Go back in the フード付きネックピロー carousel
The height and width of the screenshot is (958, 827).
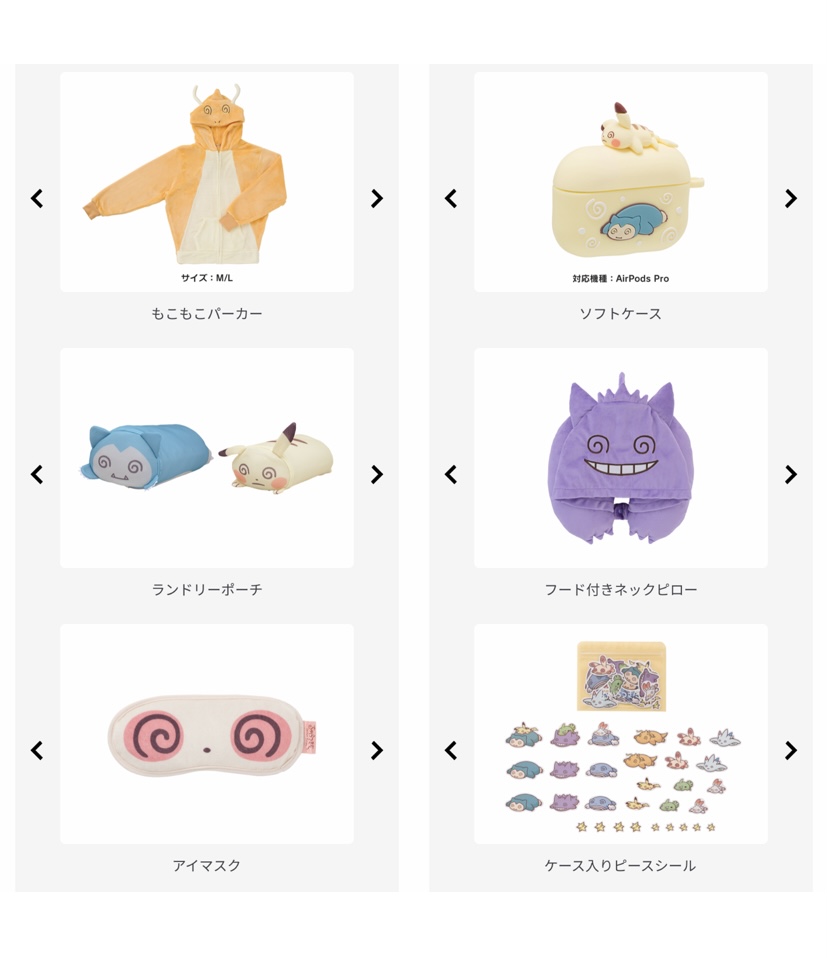[450, 474]
